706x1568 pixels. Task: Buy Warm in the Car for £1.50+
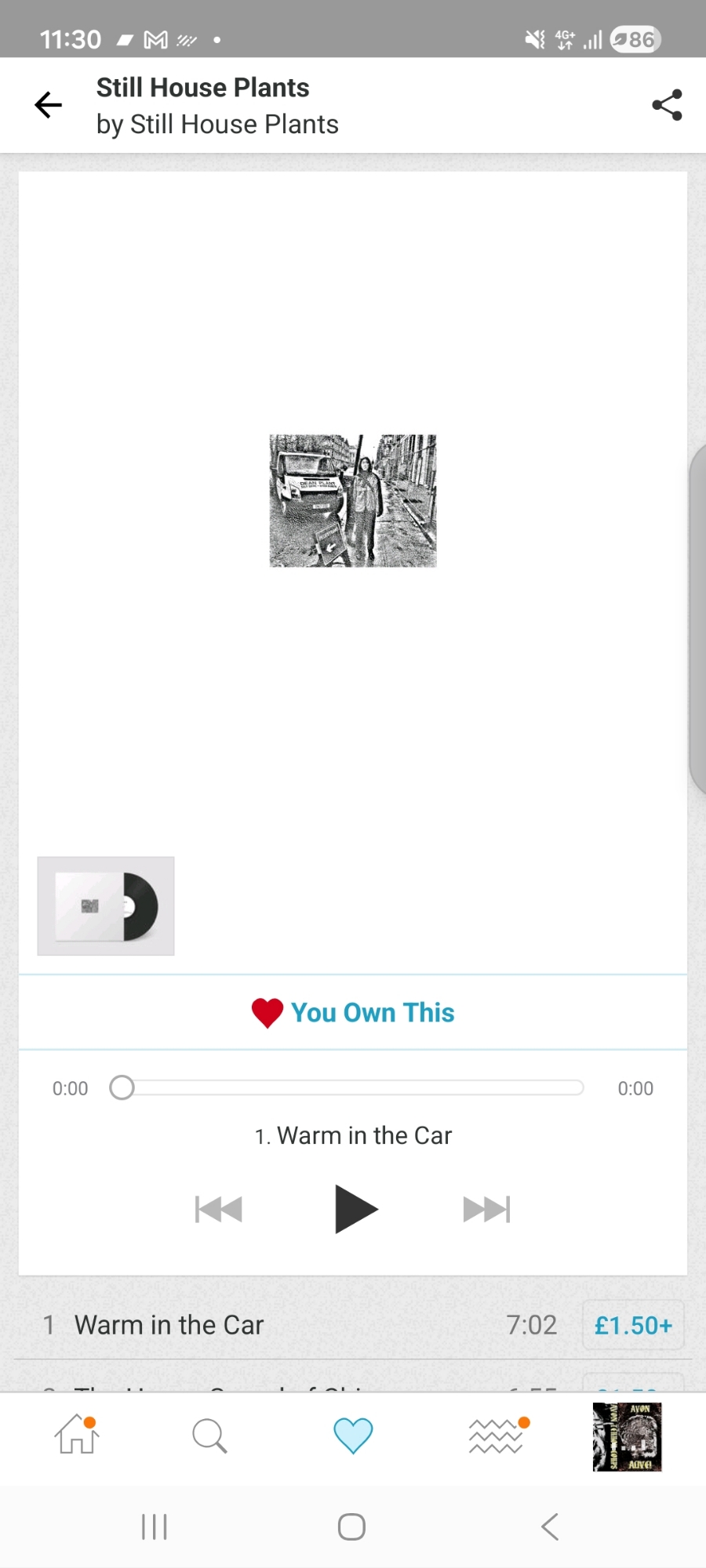click(x=633, y=1325)
